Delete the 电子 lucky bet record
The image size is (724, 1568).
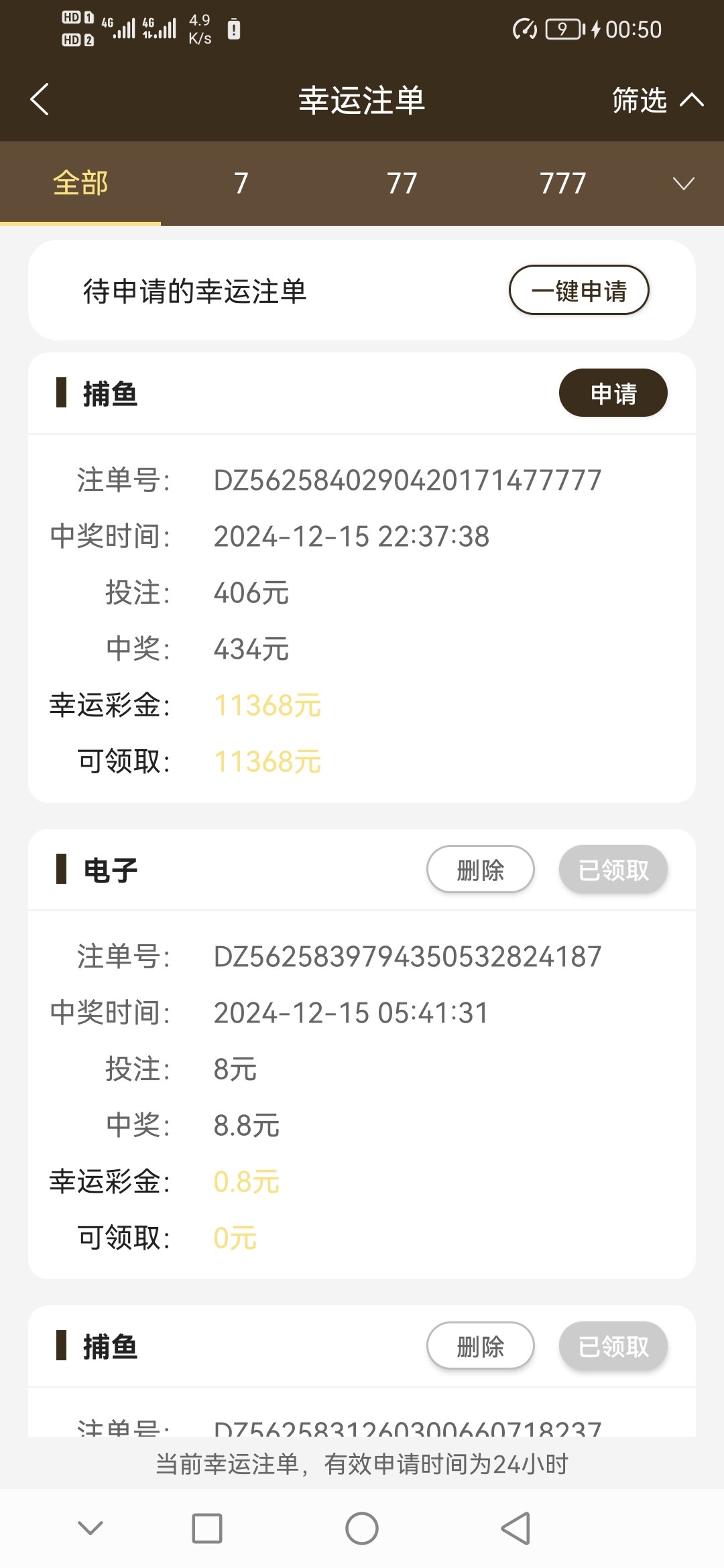481,869
